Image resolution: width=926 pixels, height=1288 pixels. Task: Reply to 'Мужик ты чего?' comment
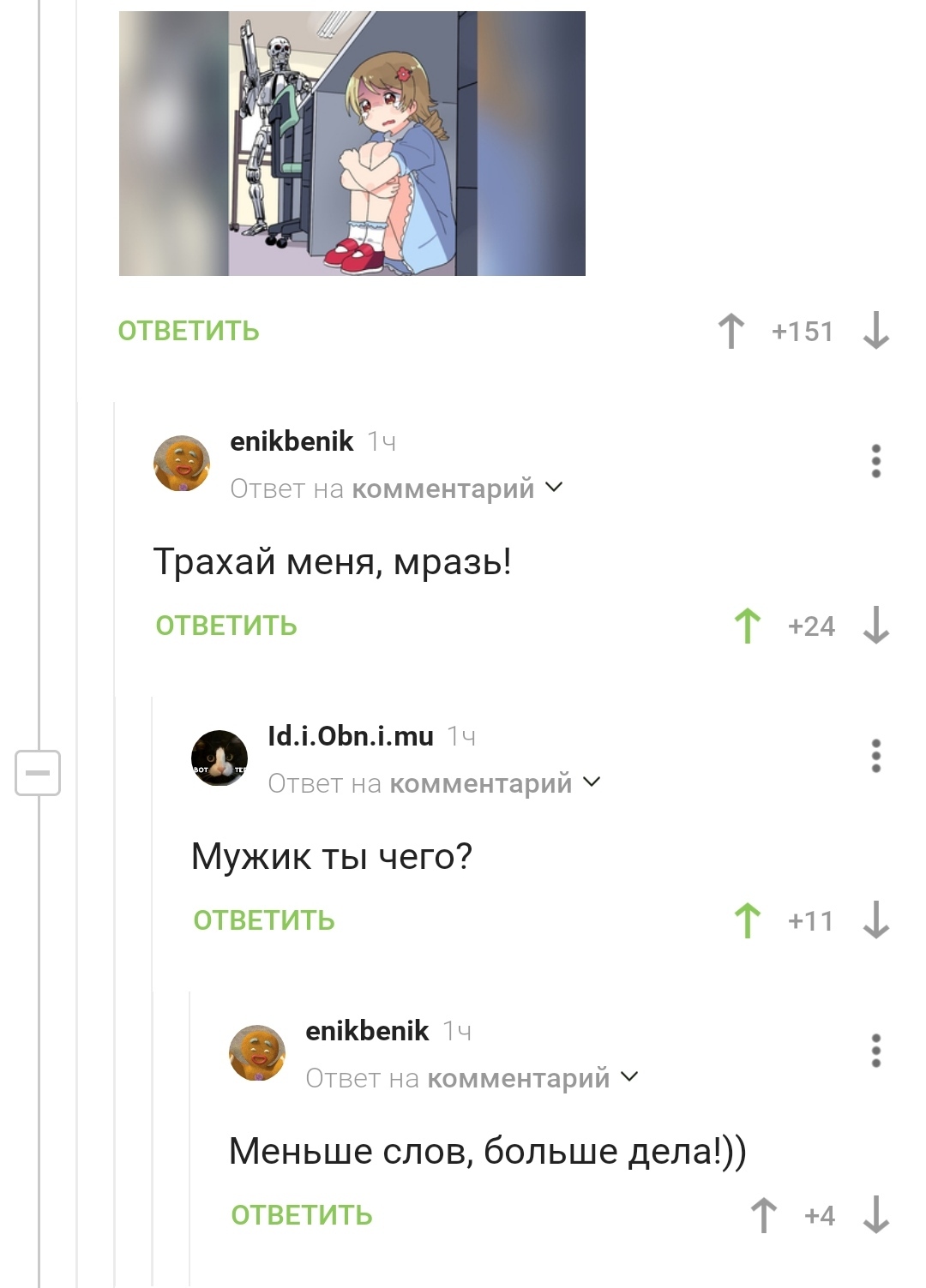[x=264, y=920]
